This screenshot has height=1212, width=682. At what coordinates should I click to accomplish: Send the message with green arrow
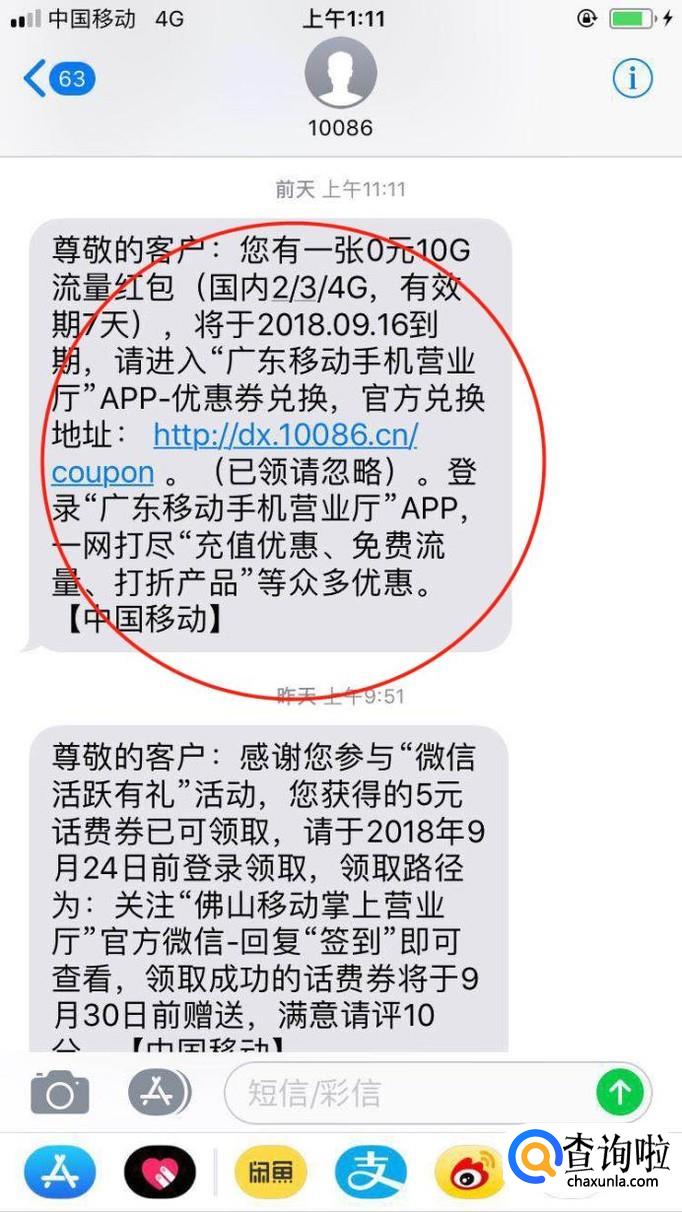tap(620, 1092)
